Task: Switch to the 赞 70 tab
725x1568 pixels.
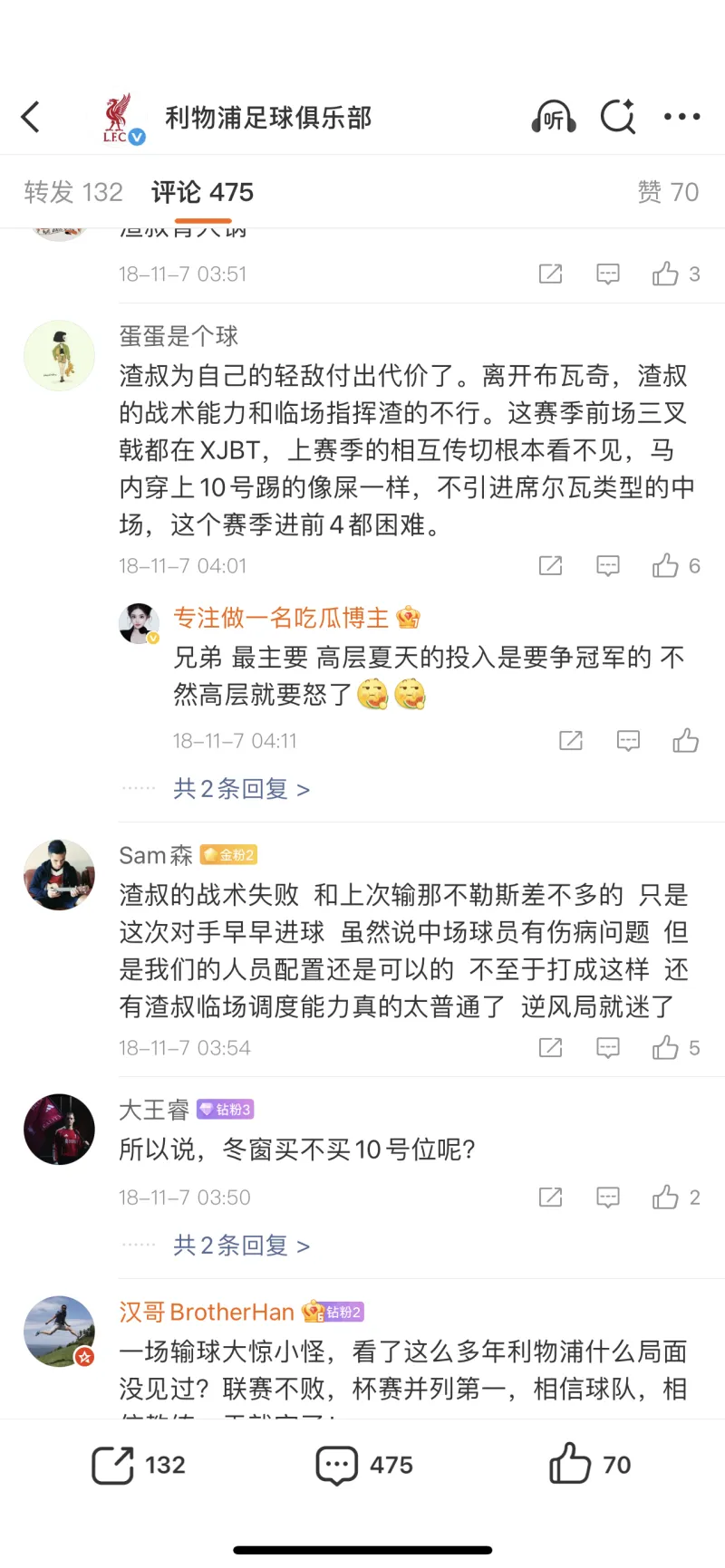Action: [x=668, y=192]
